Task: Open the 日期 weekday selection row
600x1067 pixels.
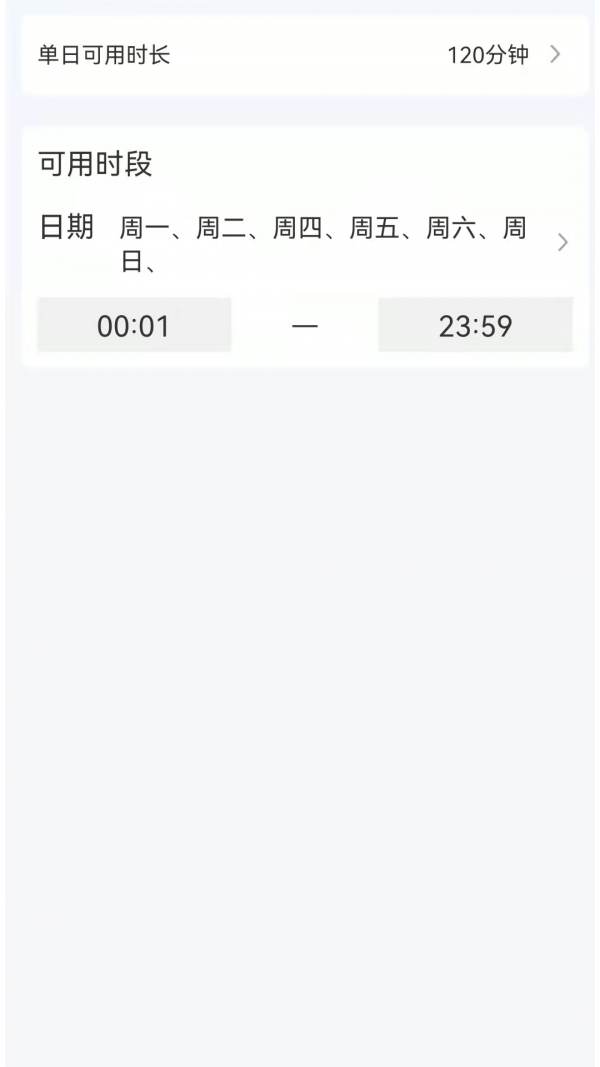Action: pos(304,242)
